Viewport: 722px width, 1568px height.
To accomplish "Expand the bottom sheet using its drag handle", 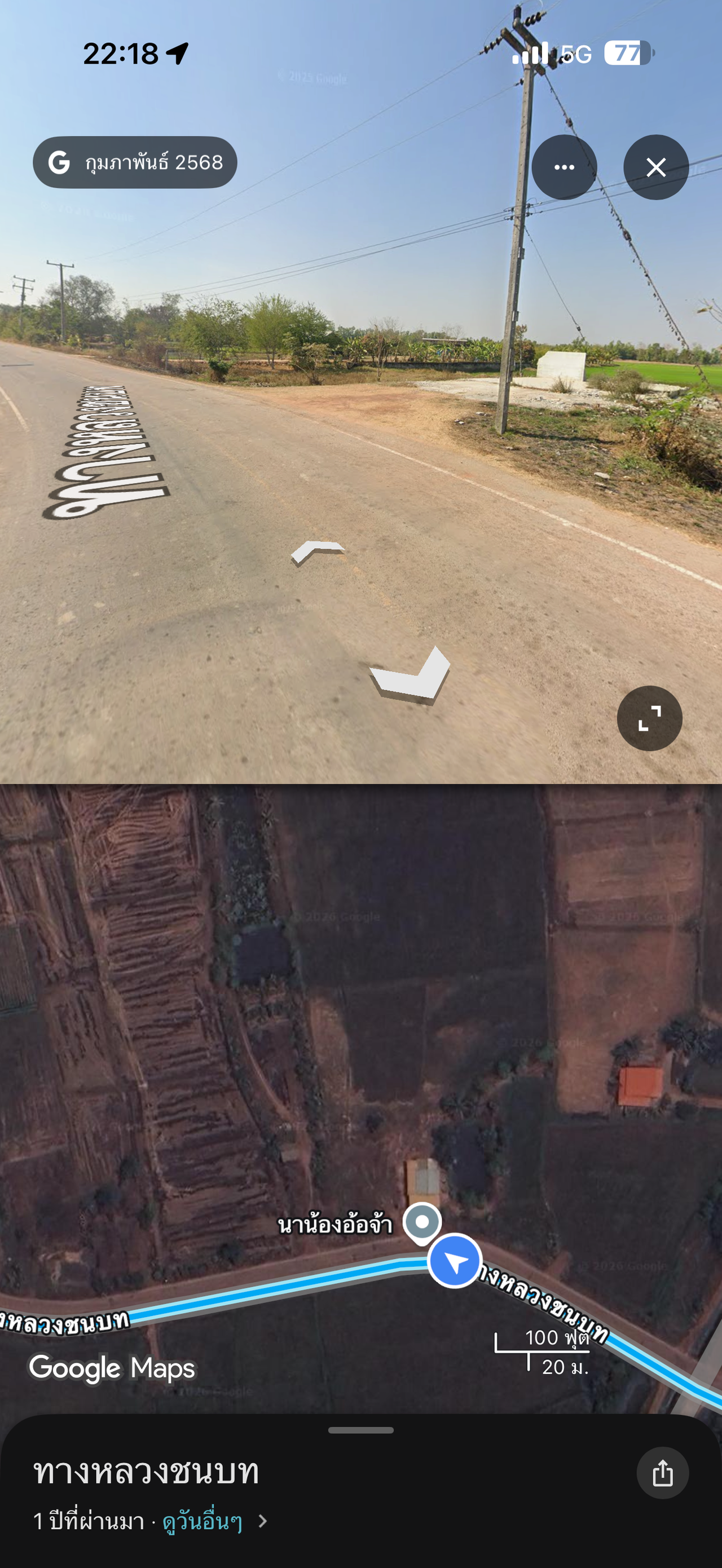I will [360, 1430].
